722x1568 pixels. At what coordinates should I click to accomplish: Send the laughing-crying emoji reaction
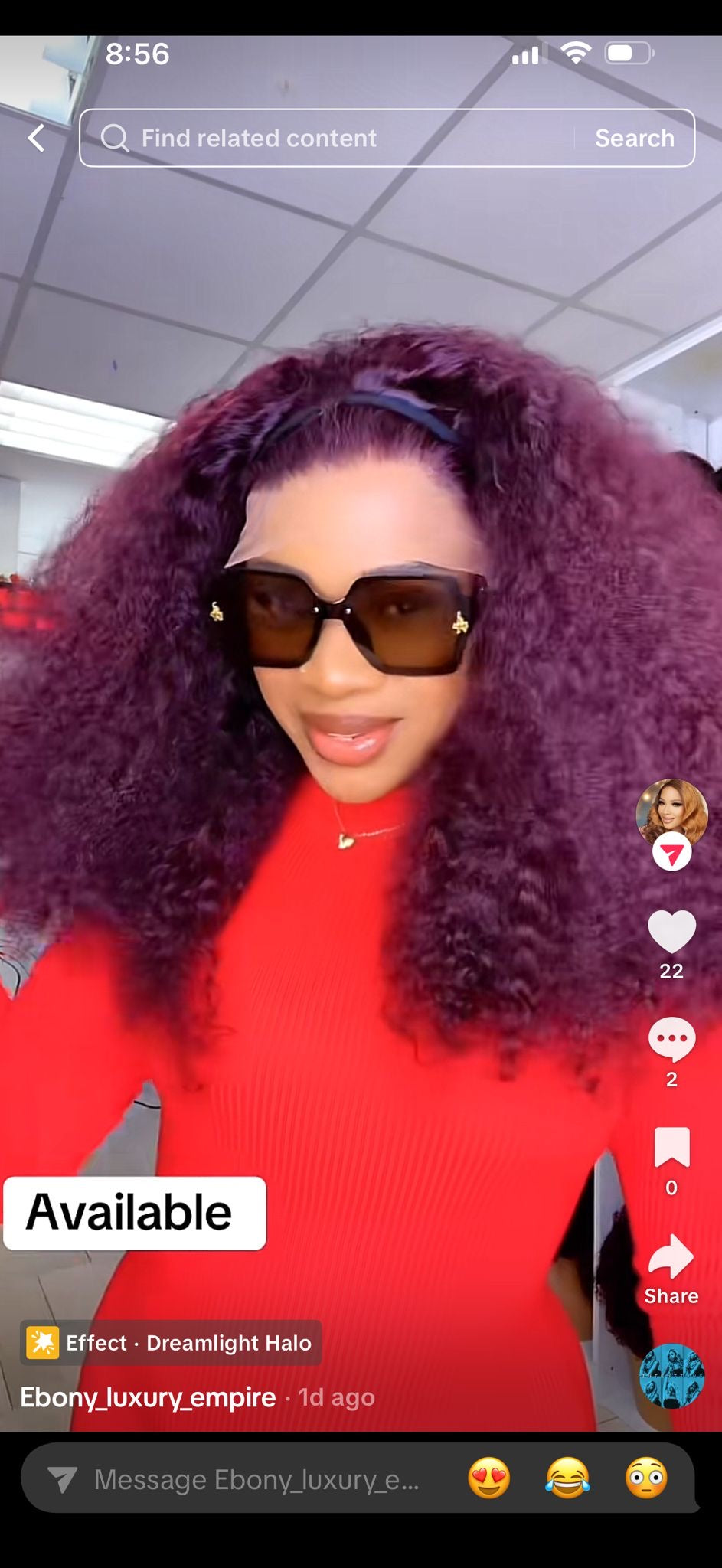point(567,1478)
